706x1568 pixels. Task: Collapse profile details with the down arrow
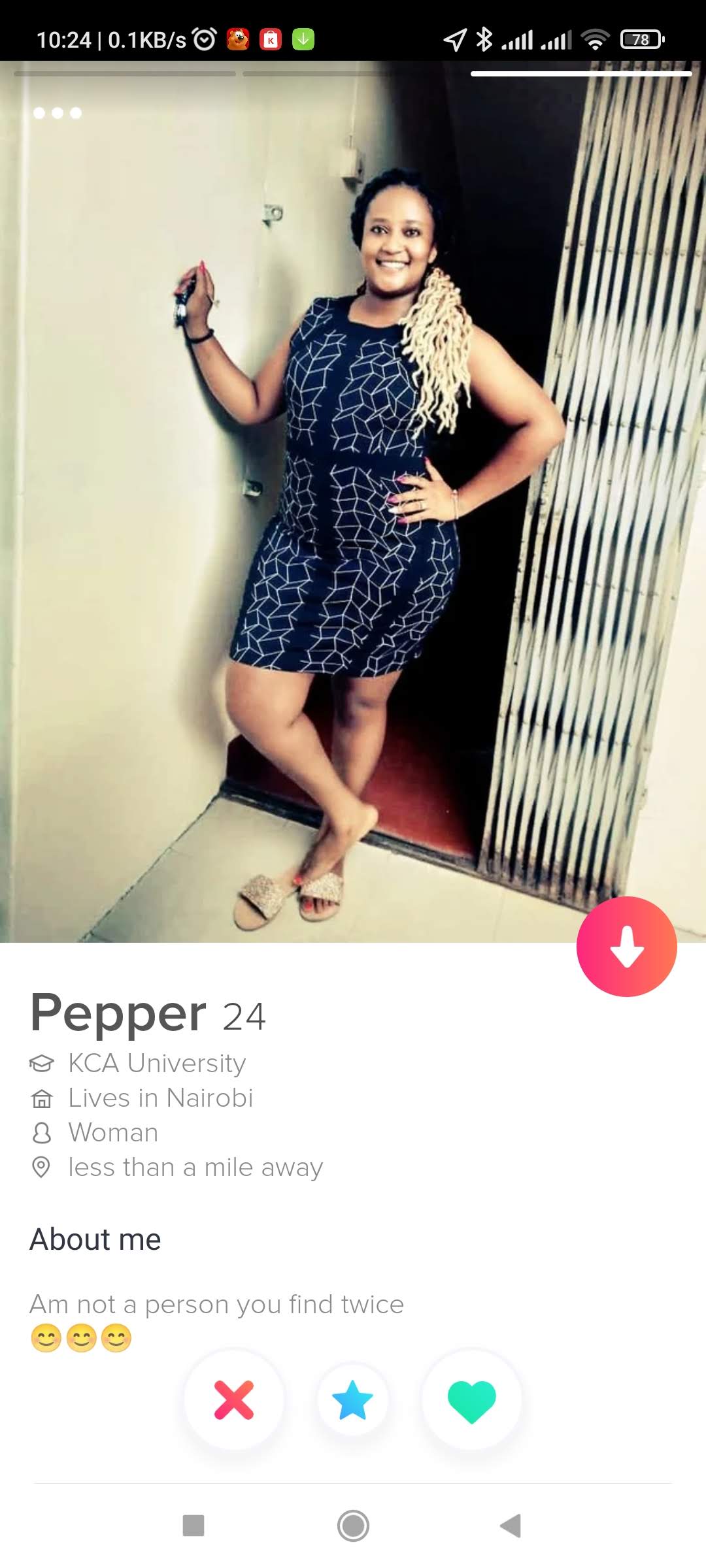pos(626,947)
